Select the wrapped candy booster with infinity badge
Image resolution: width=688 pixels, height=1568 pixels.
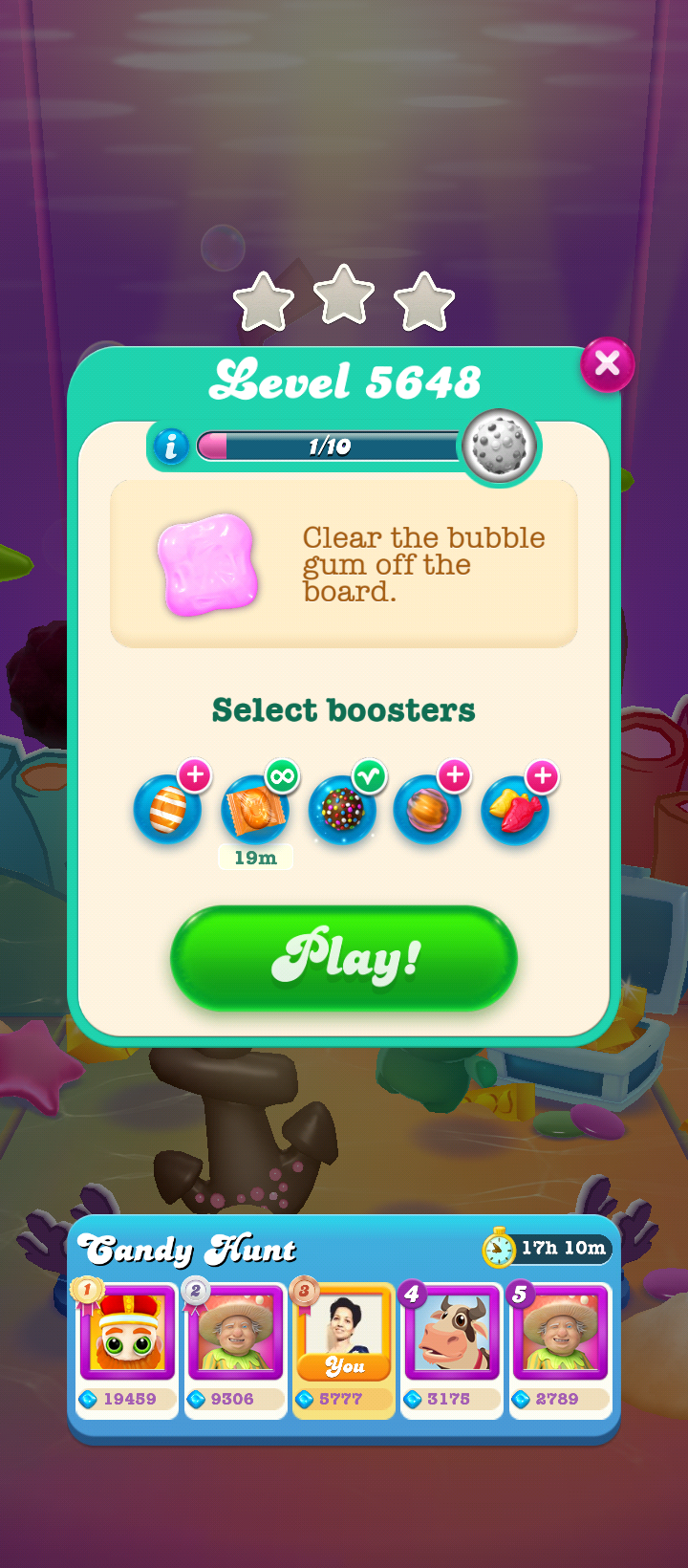(255, 809)
